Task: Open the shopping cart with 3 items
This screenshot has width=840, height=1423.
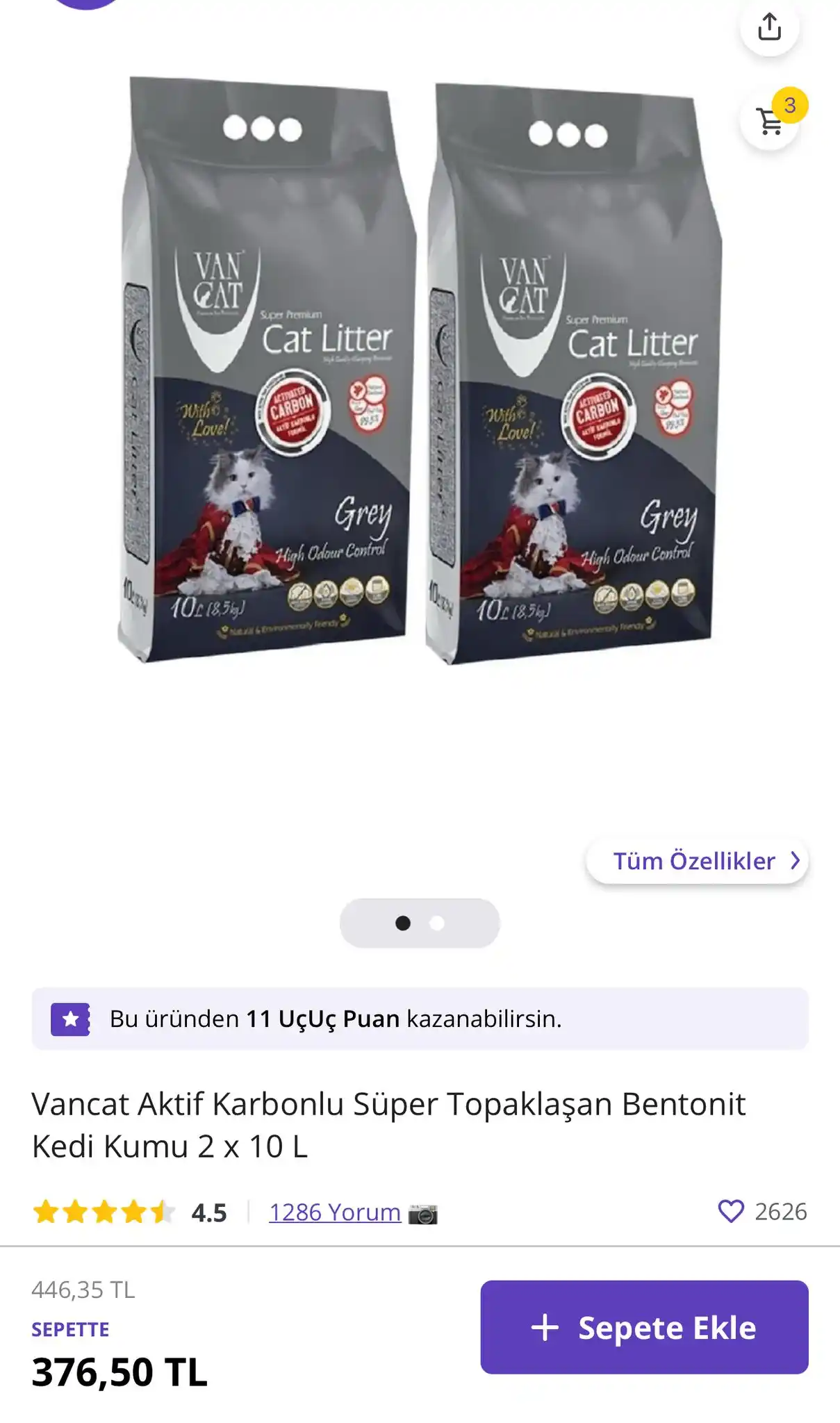Action: [770, 122]
